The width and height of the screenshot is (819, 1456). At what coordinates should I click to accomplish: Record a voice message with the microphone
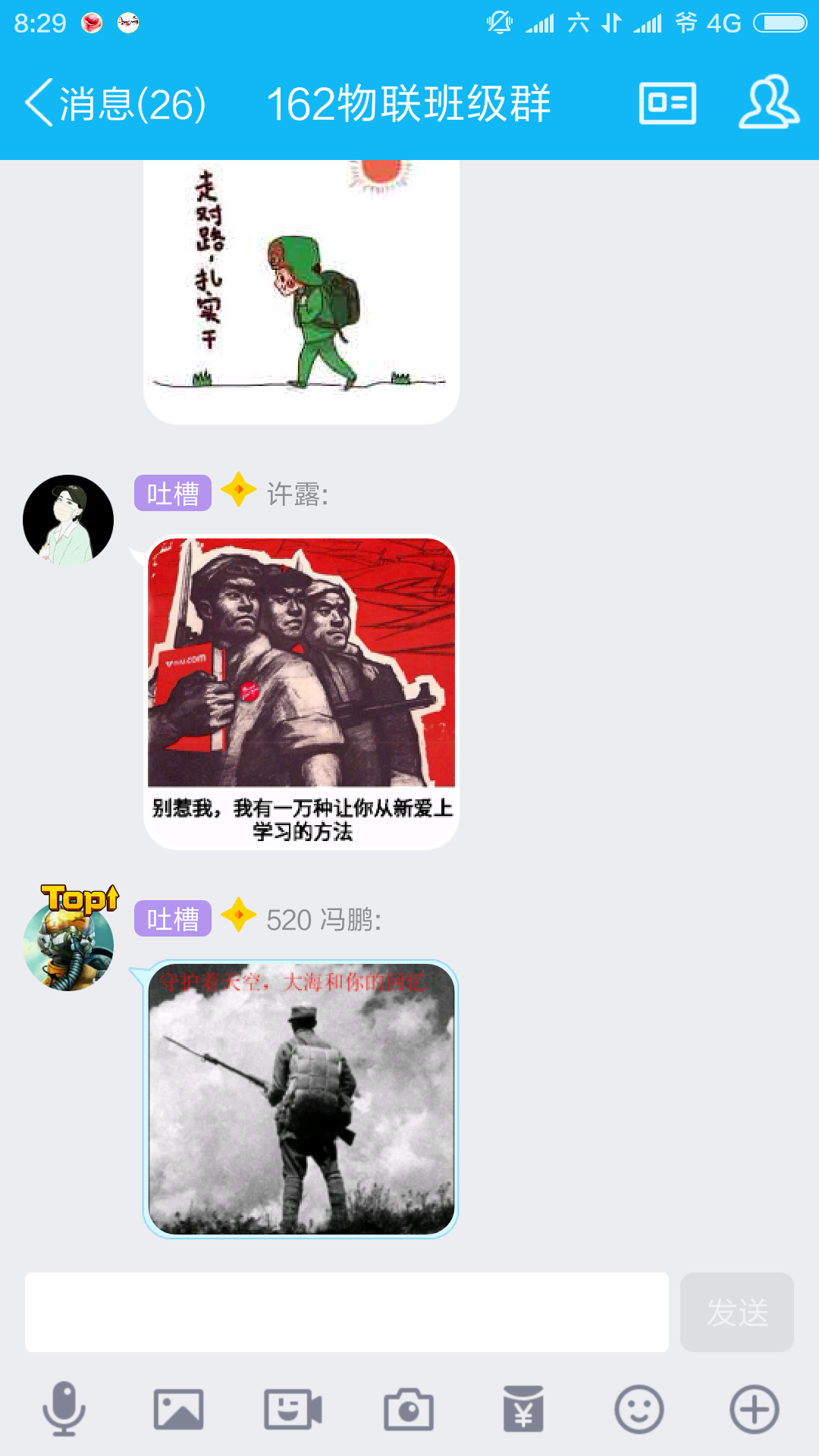click(64, 1409)
